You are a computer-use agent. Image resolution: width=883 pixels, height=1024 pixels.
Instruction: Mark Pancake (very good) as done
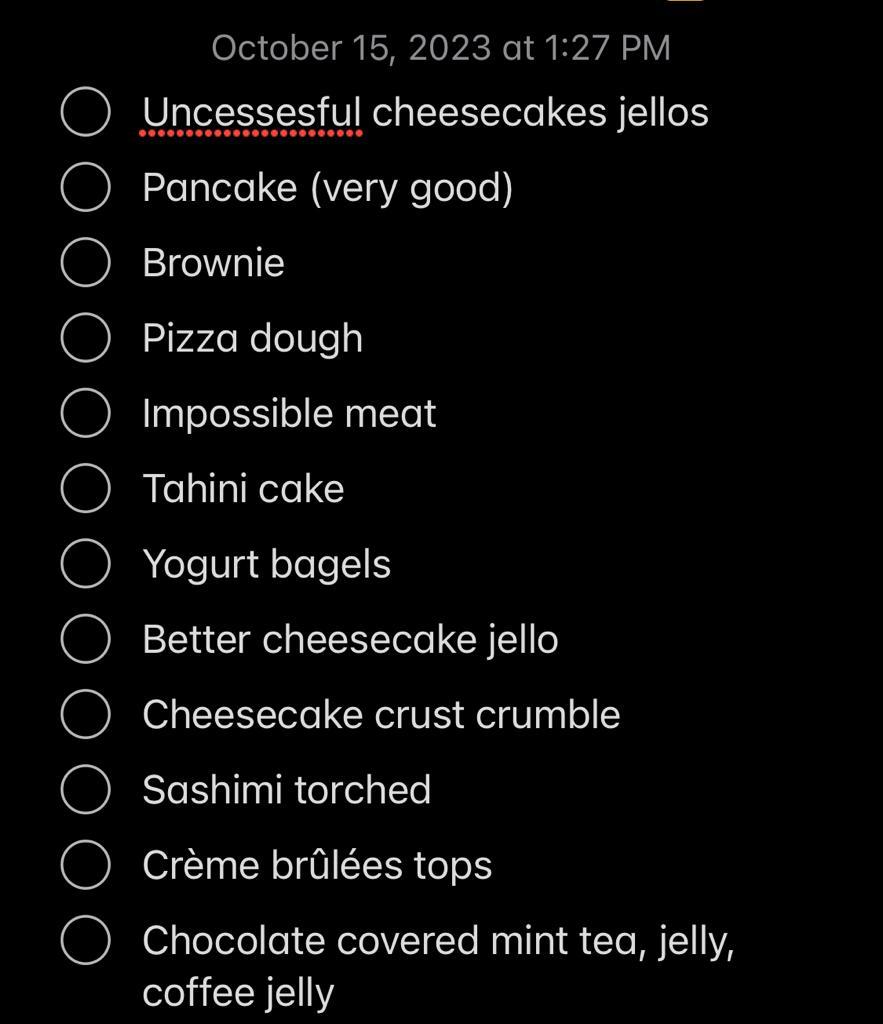pyautogui.click(x=85, y=188)
